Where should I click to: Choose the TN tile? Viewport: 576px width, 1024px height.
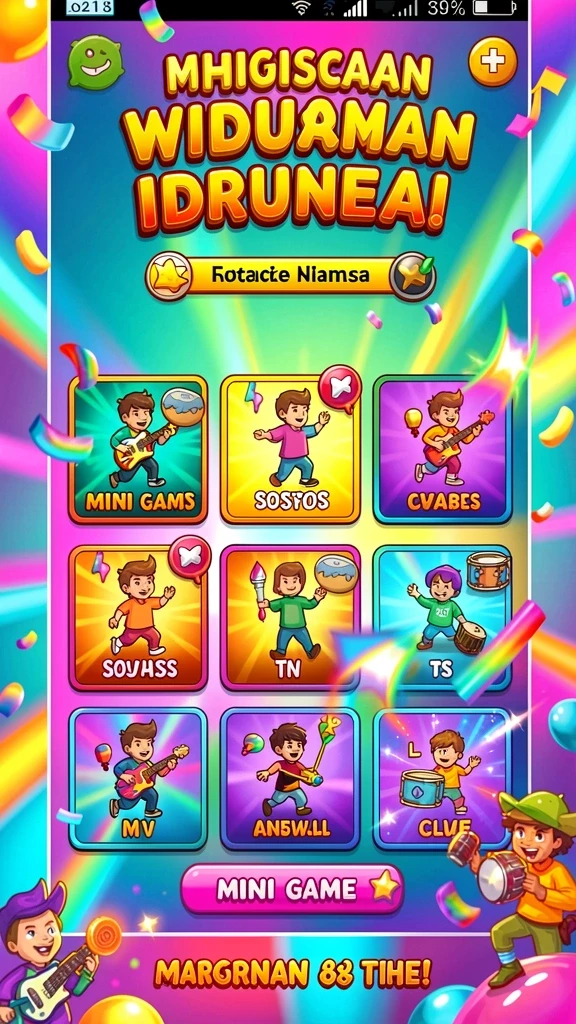coord(290,618)
